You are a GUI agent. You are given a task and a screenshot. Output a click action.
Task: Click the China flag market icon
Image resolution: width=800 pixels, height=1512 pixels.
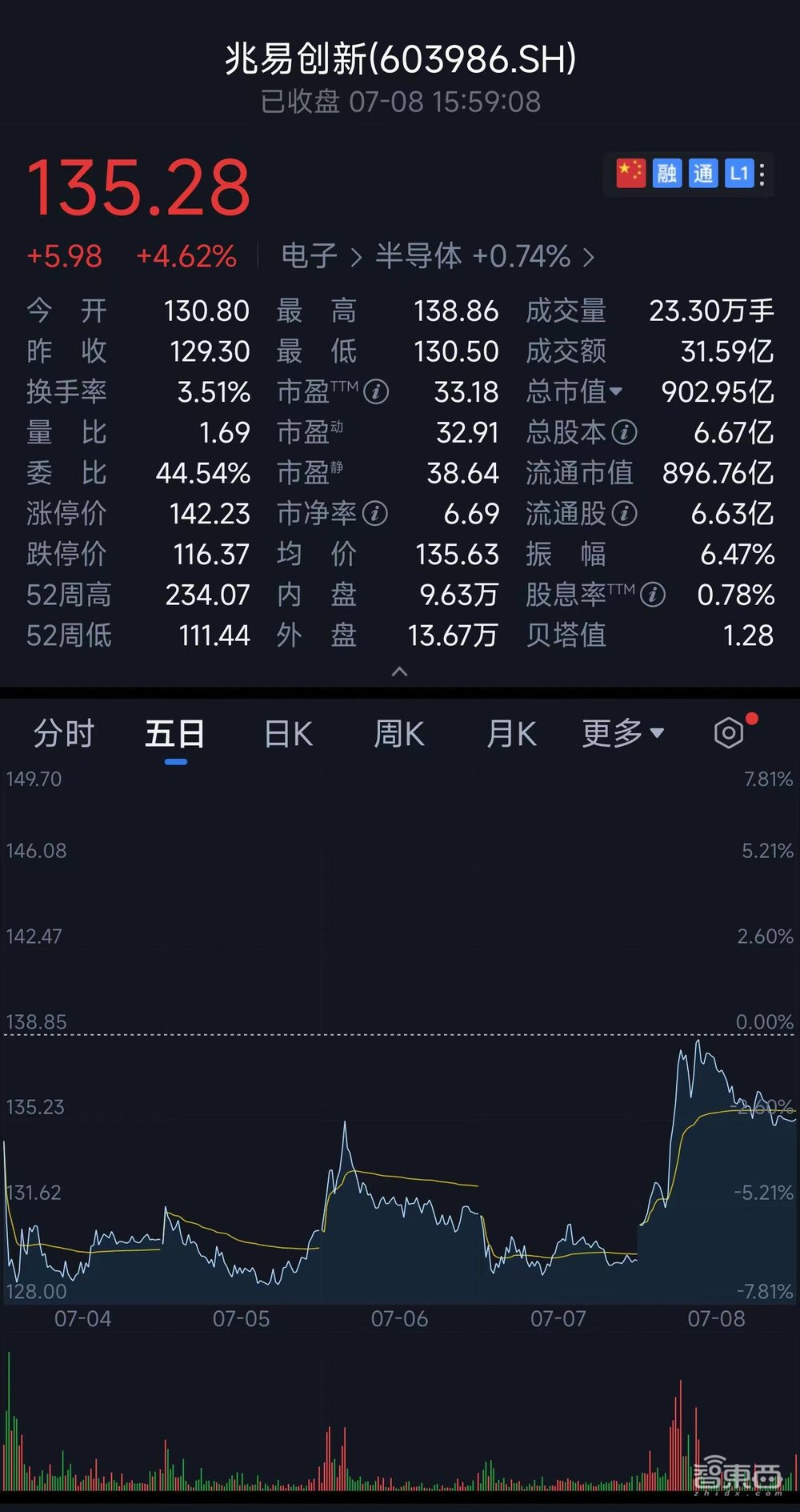click(631, 173)
